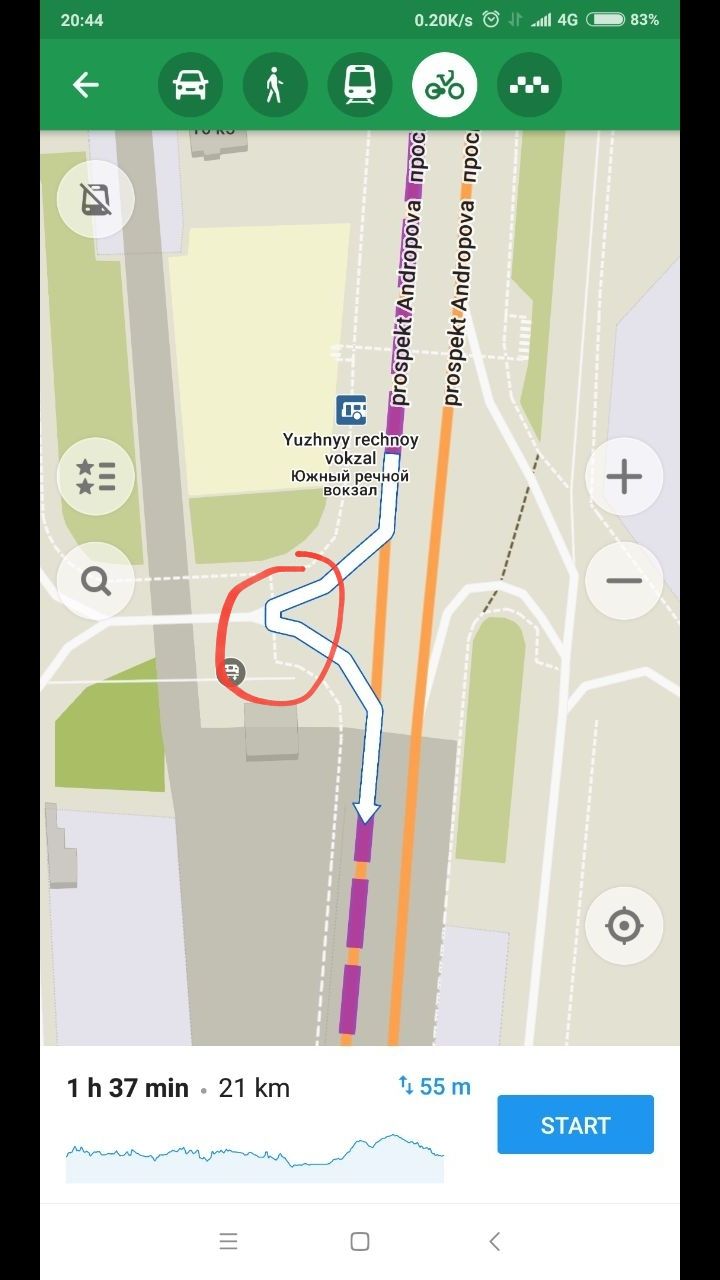
Task: Open the system recent apps menu
Action: pos(228,1241)
